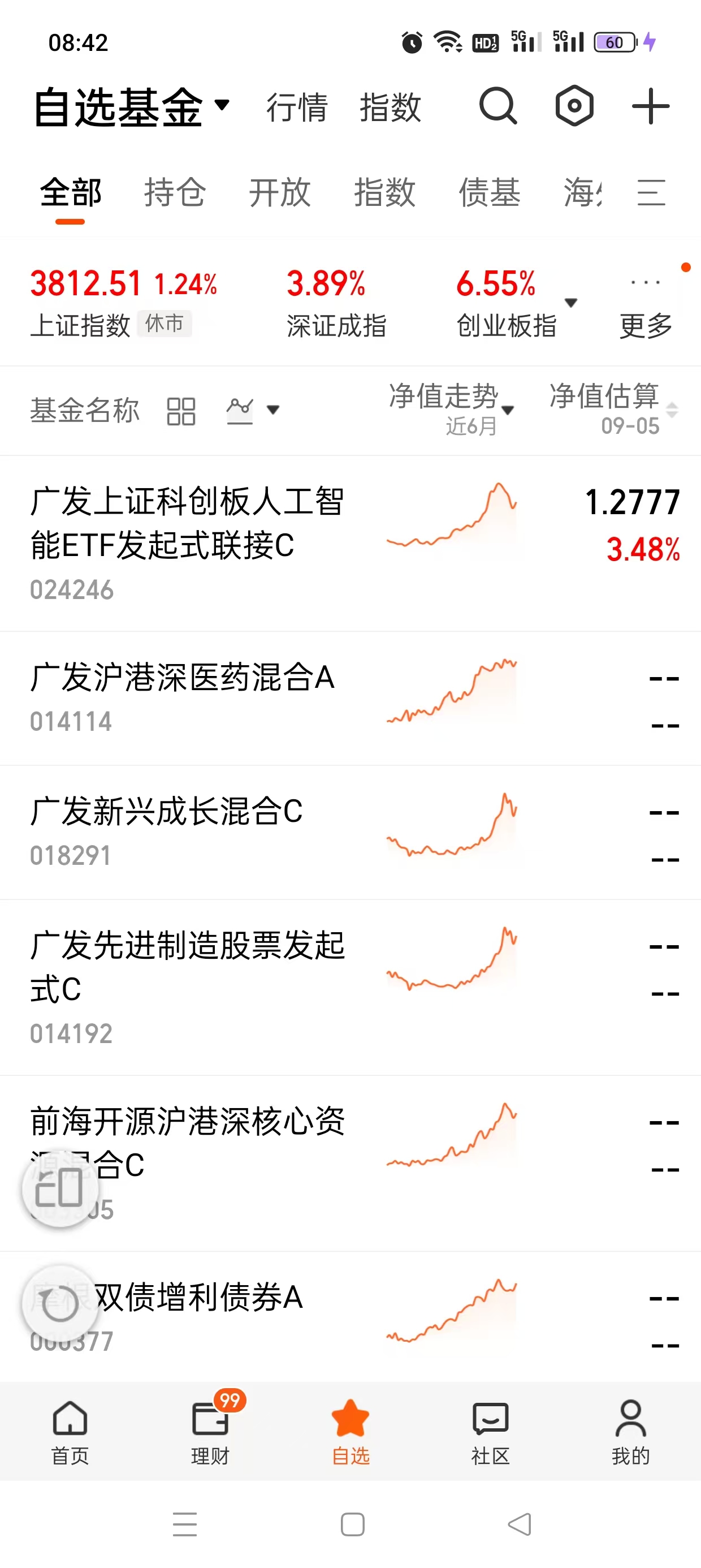Open the hexagon settings icon

(574, 106)
